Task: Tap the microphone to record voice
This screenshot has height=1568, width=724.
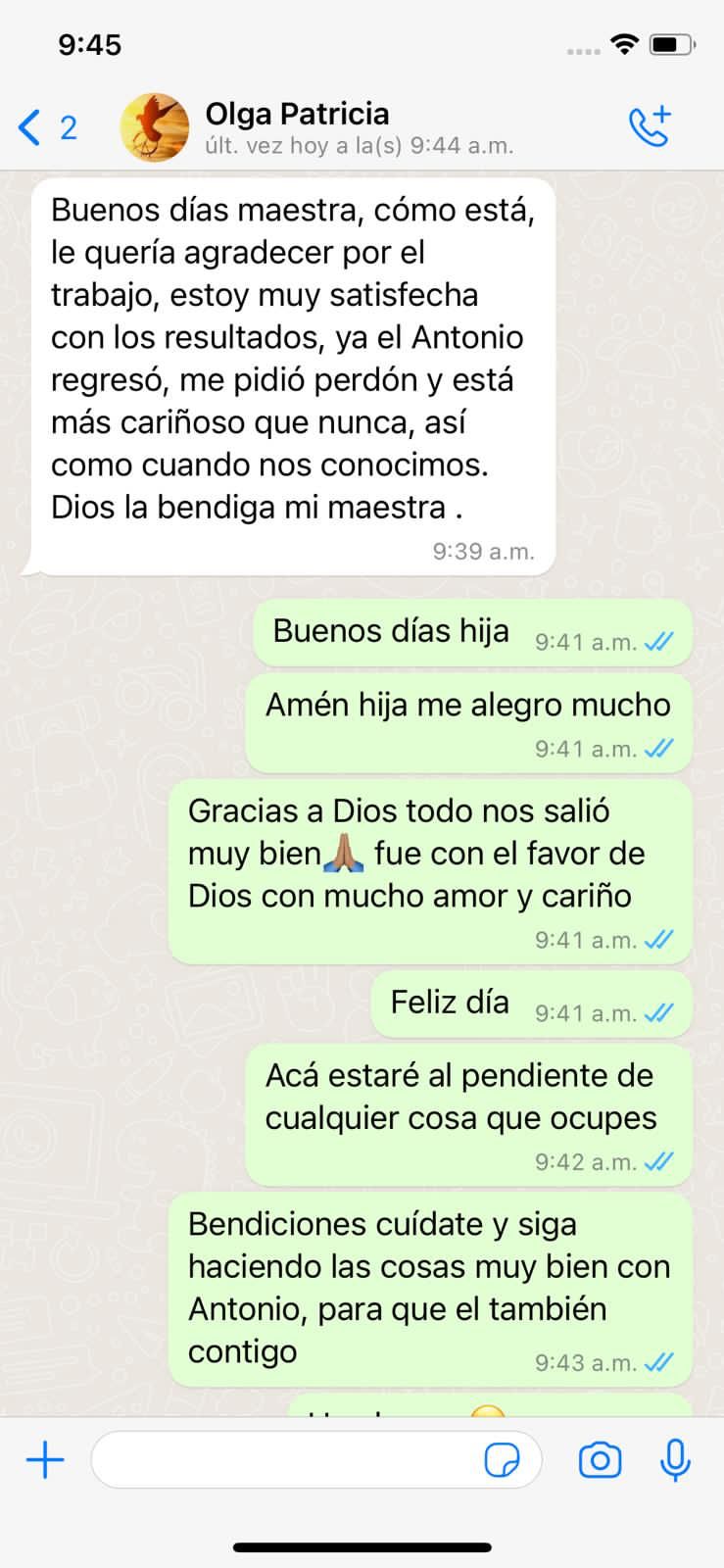Action: (x=675, y=1460)
